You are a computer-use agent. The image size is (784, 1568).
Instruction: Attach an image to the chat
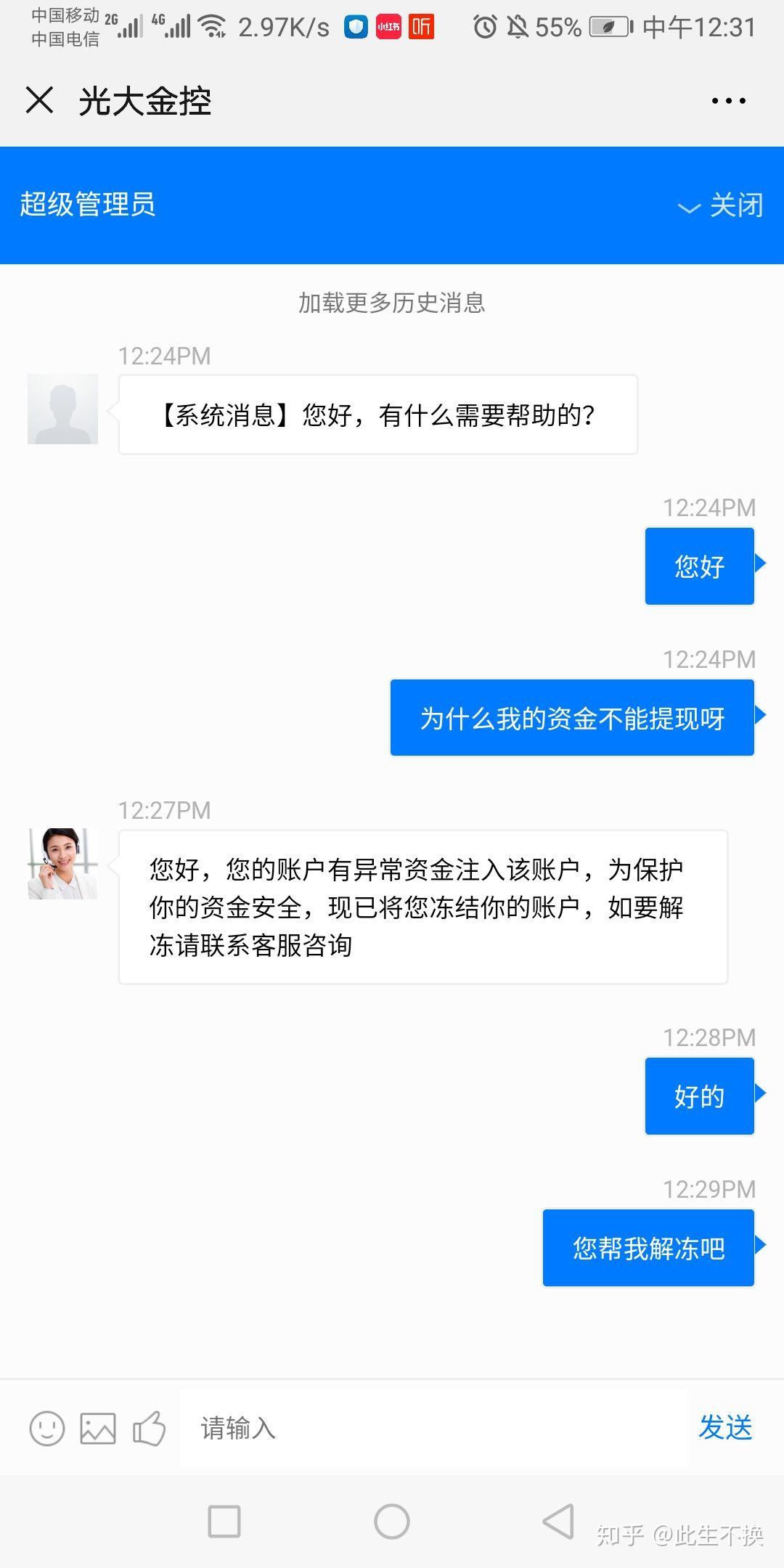(98, 1429)
